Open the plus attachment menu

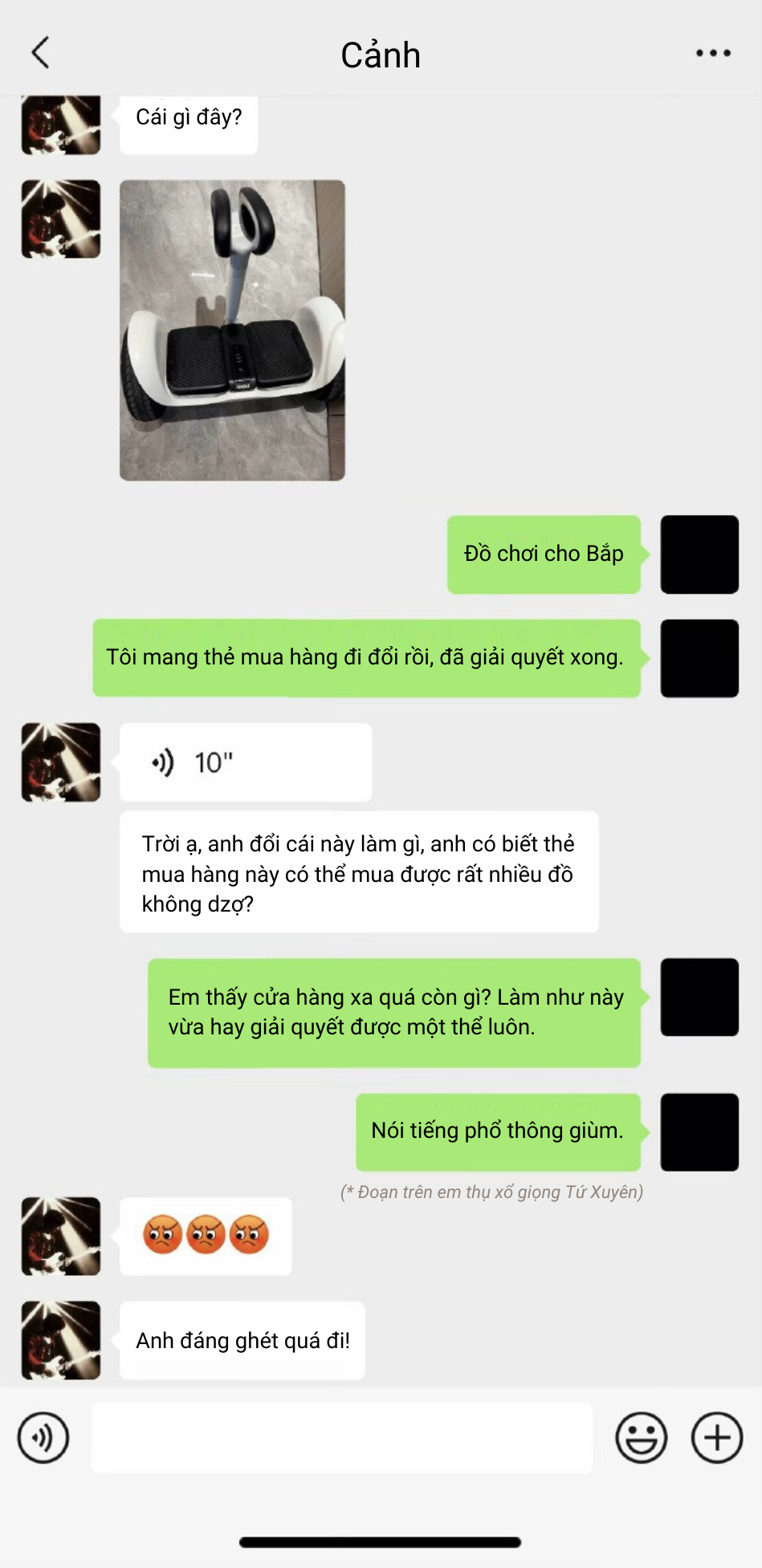tap(716, 1437)
